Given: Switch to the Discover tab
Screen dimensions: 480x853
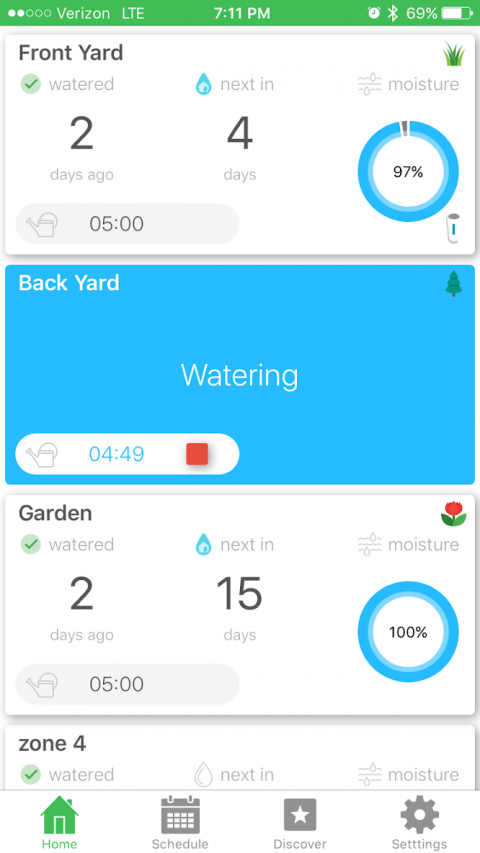Looking at the screenshot, I should (300, 823).
